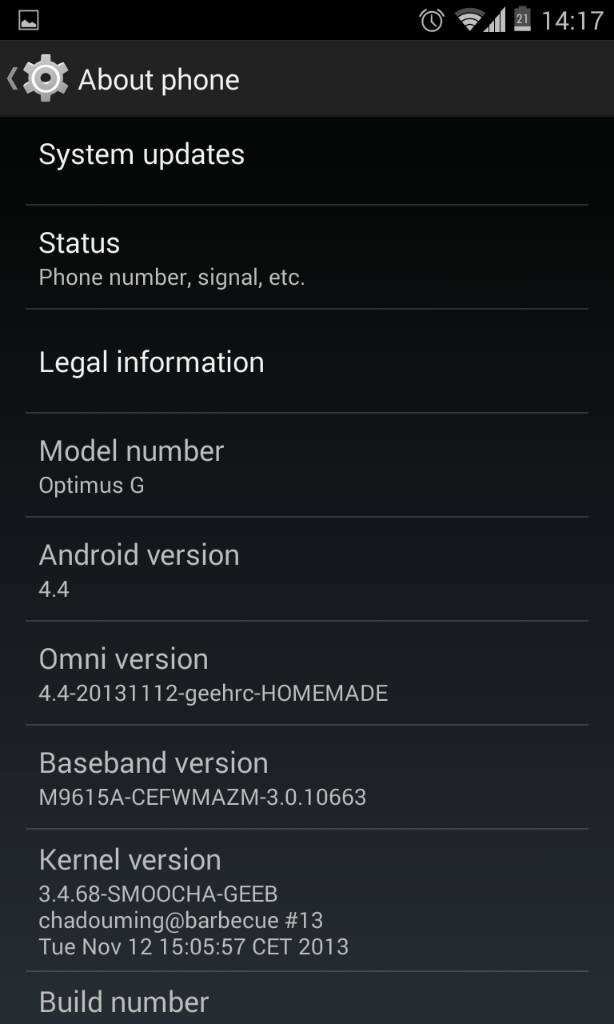
Task: Tap the Android version row
Action: (307, 569)
